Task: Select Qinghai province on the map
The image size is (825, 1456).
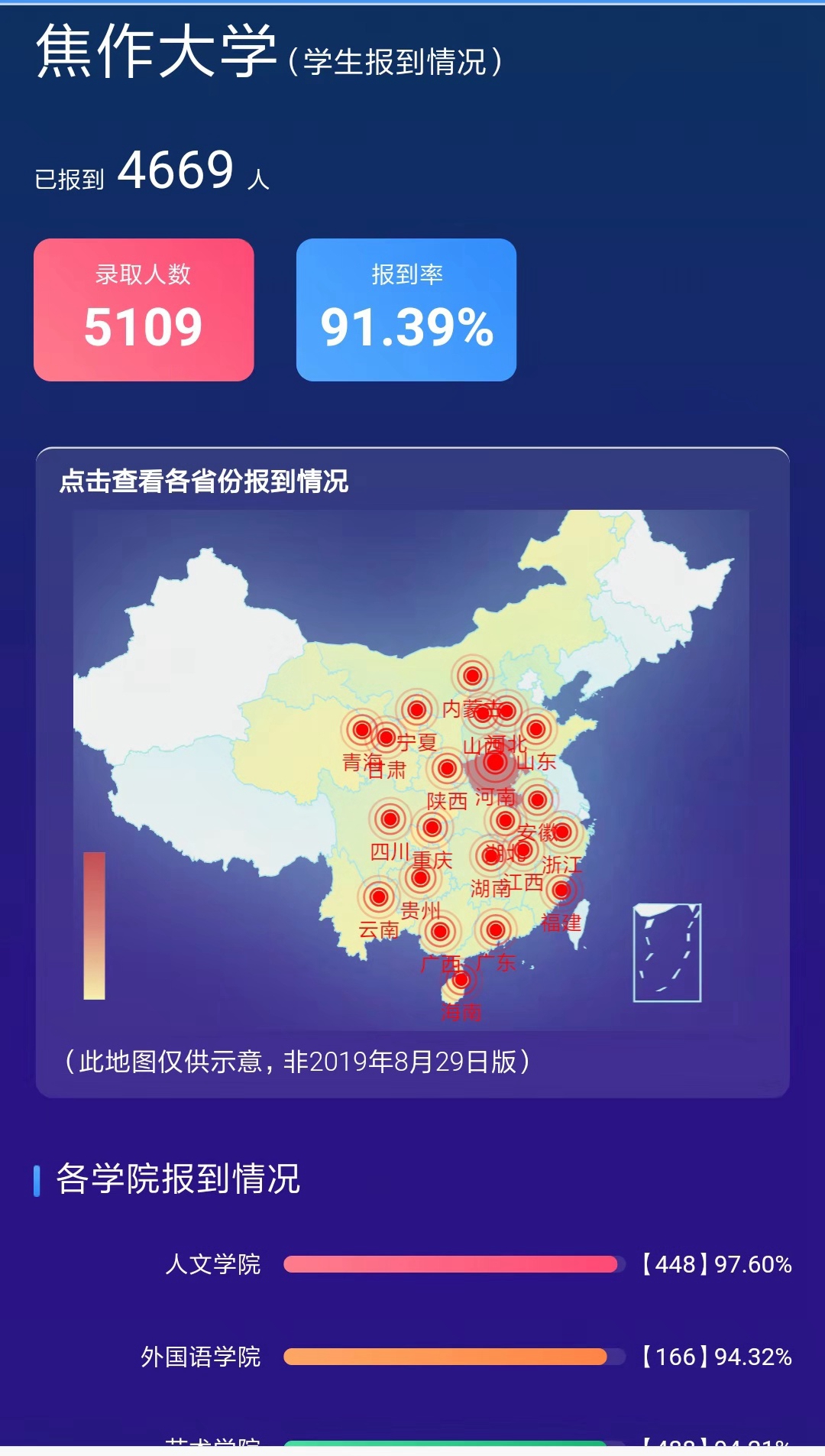Action: 362,730
